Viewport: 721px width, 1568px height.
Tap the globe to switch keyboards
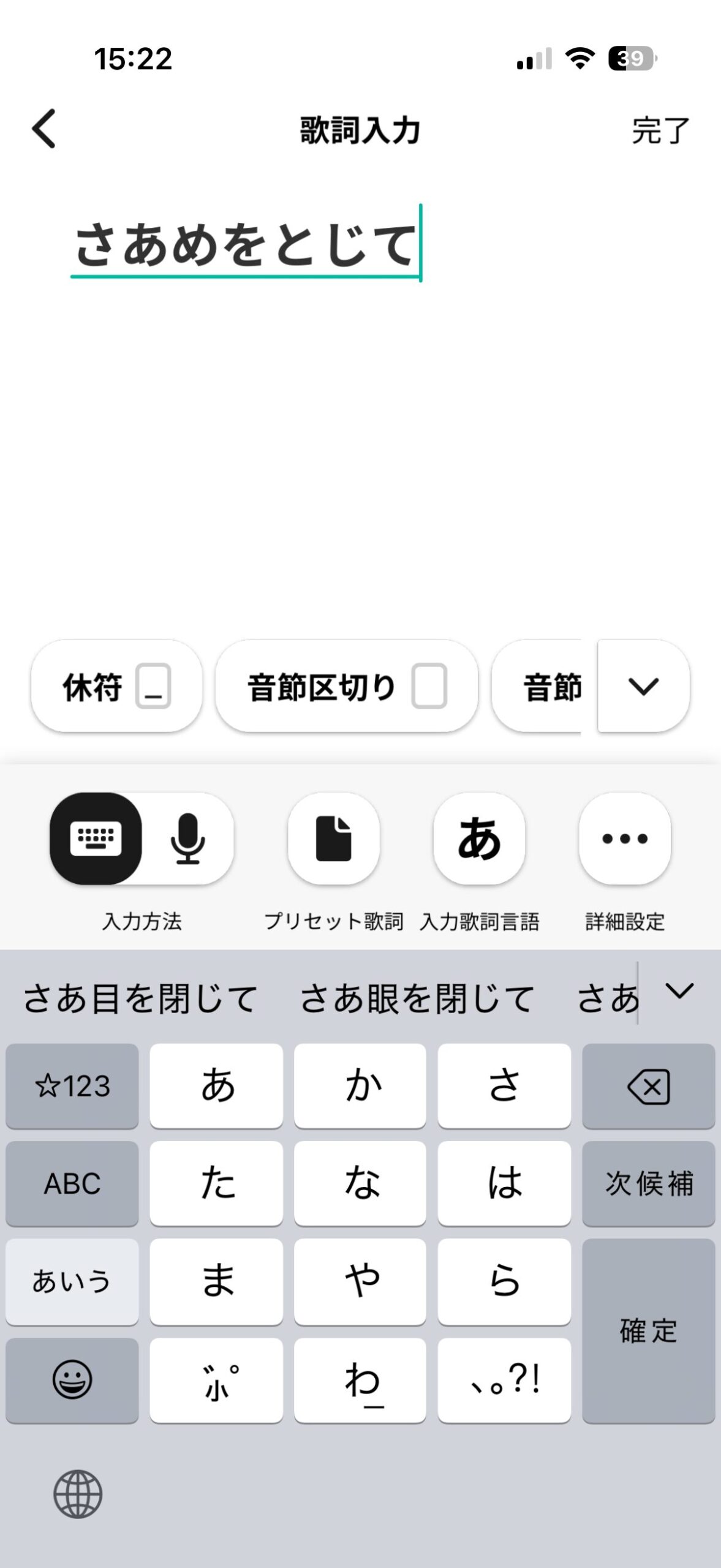click(x=78, y=1494)
